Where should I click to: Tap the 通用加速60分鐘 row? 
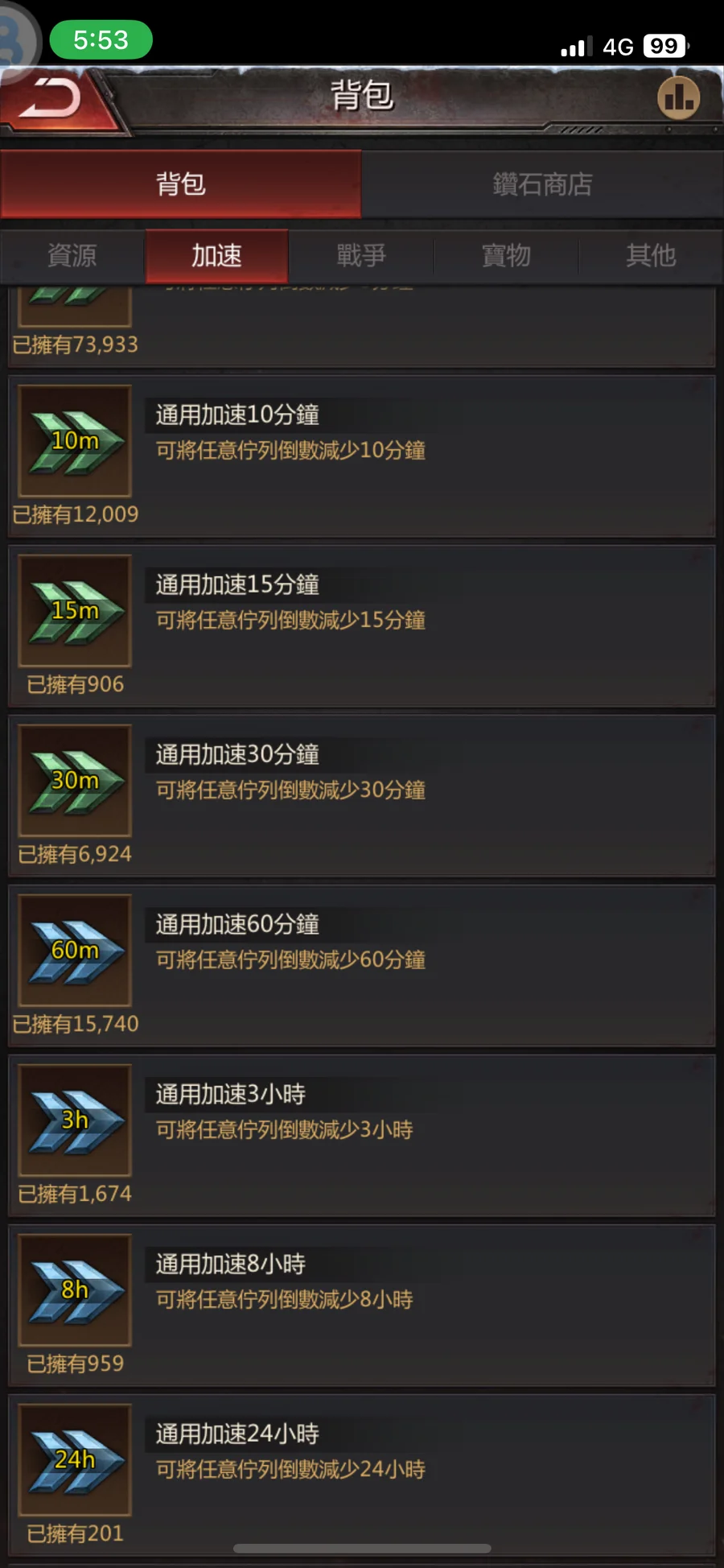(362, 965)
